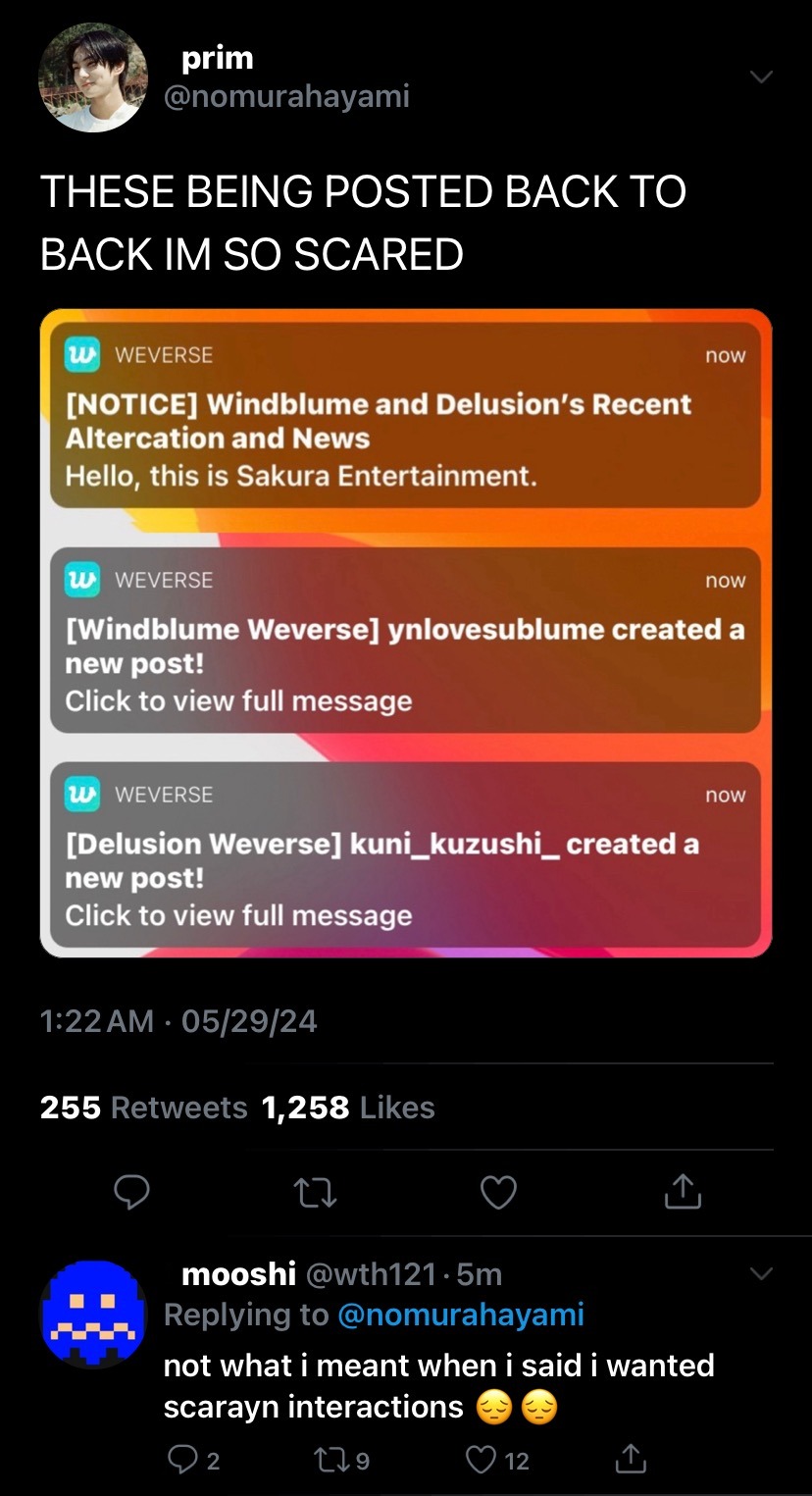Retweet prim's tweet

(316, 1192)
